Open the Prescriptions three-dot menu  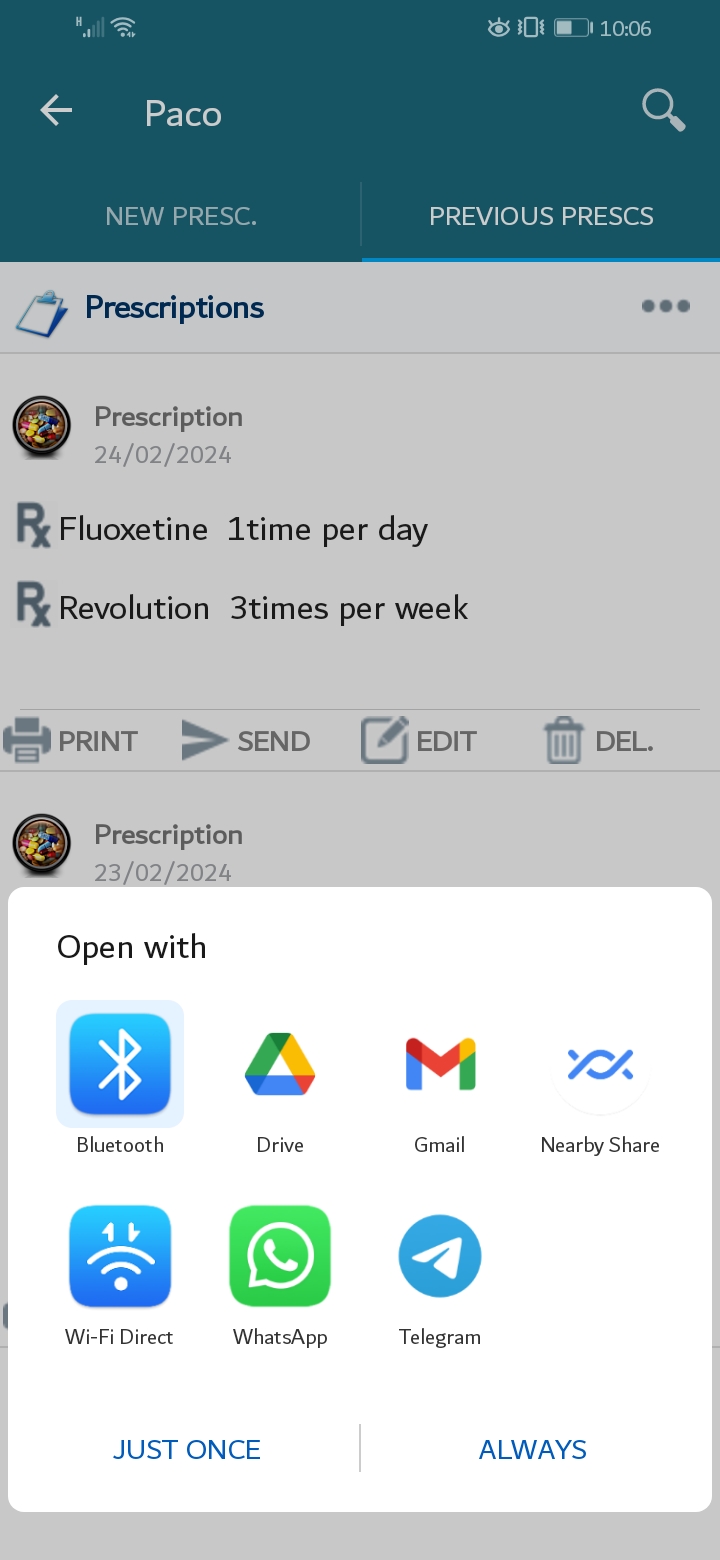point(665,306)
